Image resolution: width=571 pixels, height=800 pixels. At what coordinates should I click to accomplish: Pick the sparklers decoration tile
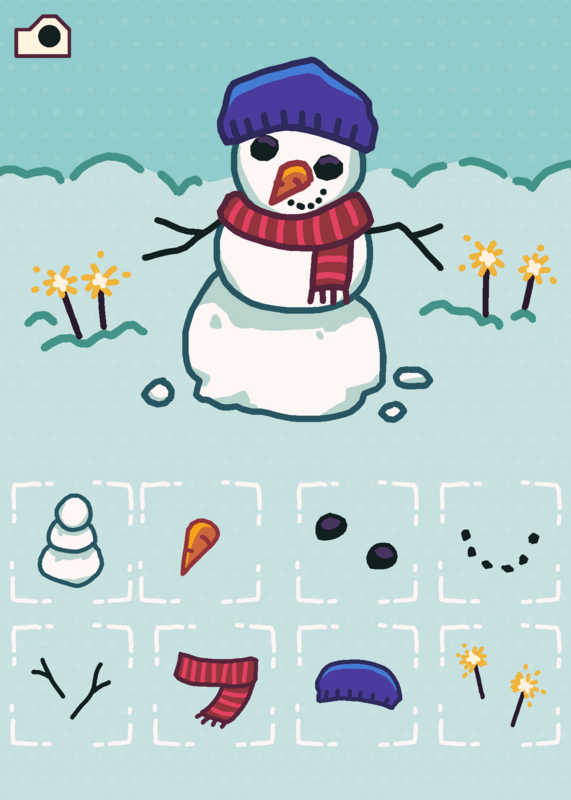pos(500,685)
